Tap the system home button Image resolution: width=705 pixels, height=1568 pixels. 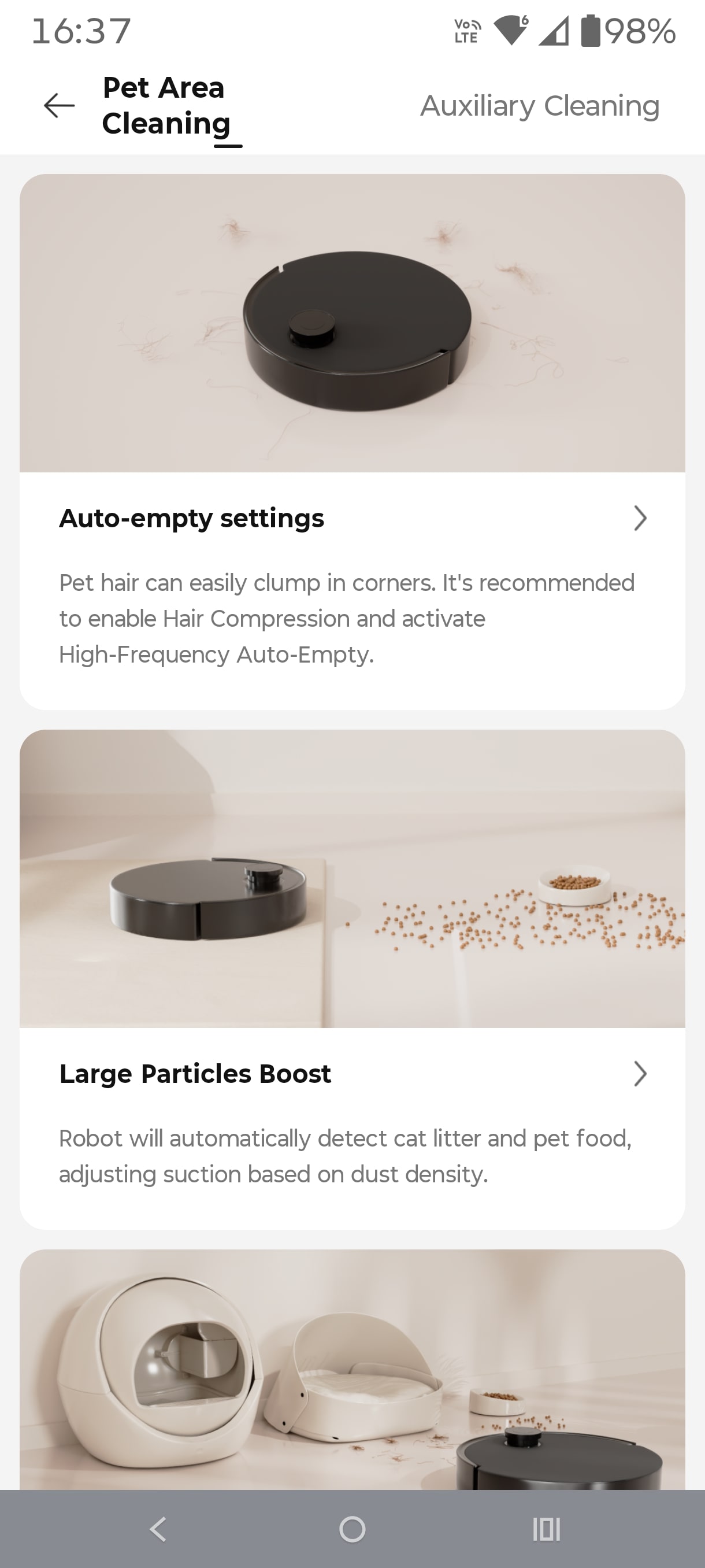pyautogui.click(x=352, y=1529)
